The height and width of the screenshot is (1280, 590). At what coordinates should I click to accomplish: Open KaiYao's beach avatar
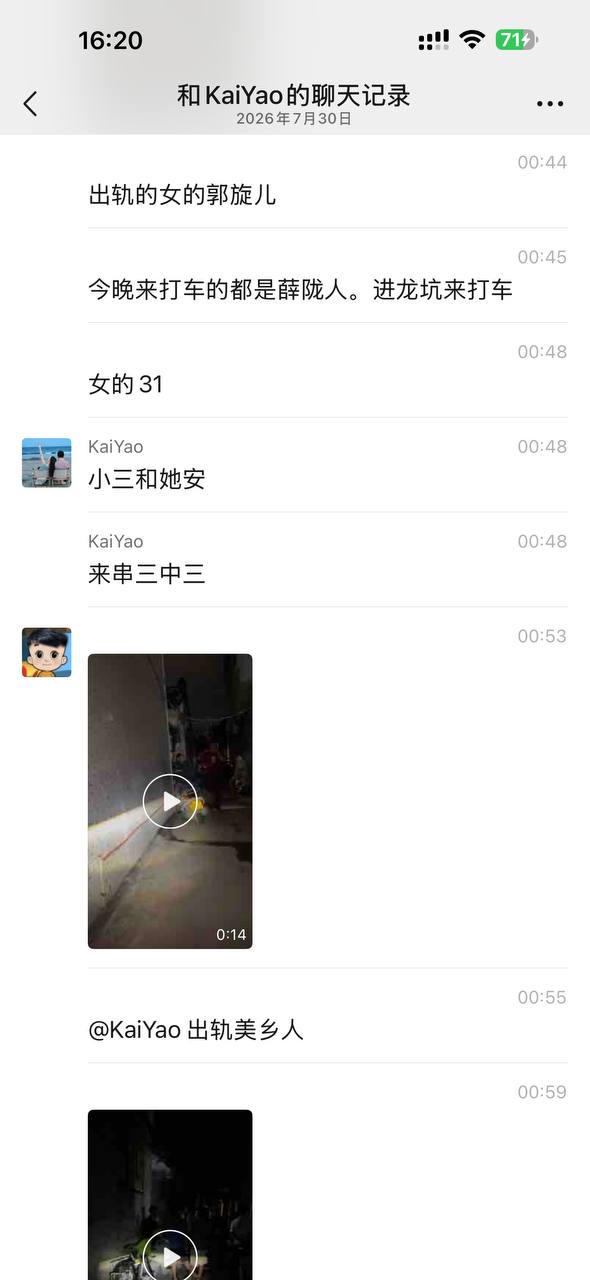pos(47,462)
